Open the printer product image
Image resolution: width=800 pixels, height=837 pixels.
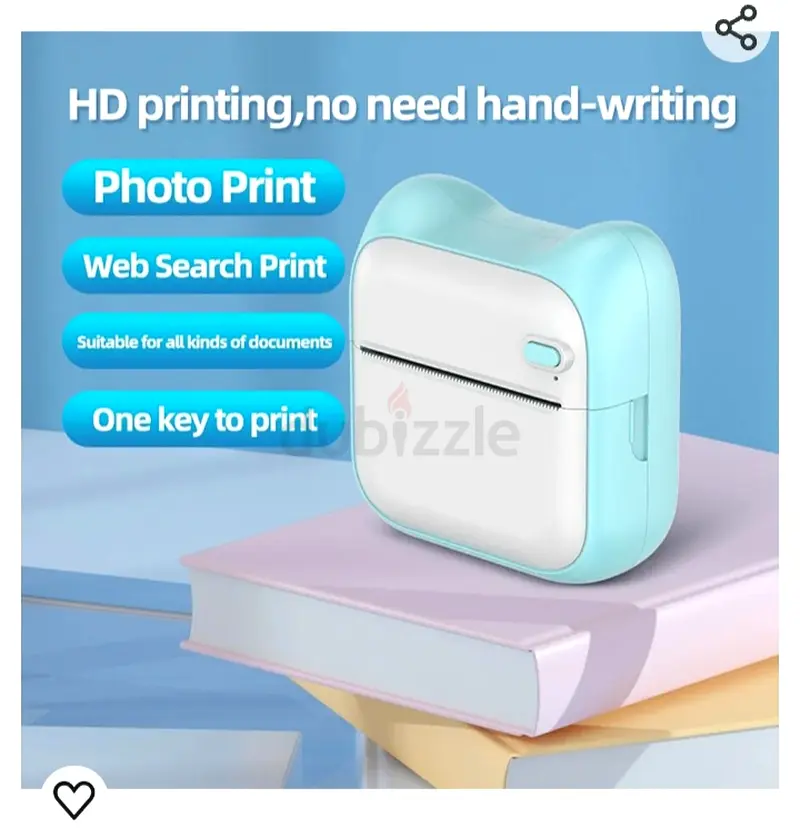click(x=400, y=420)
